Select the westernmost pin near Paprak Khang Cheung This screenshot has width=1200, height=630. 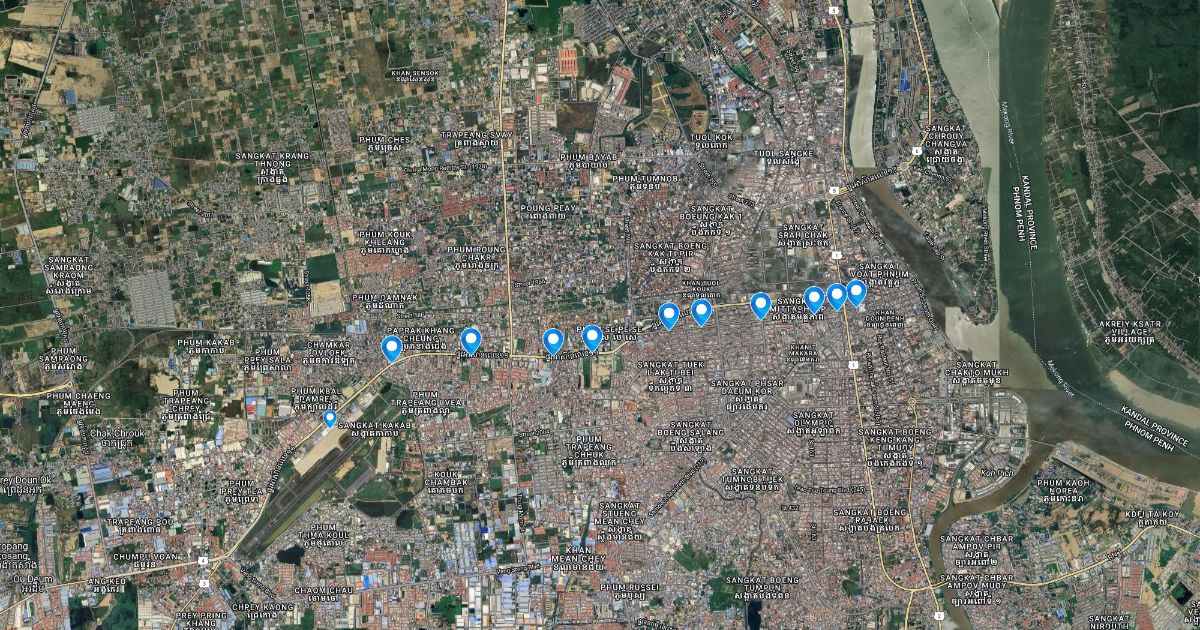pos(392,347)
